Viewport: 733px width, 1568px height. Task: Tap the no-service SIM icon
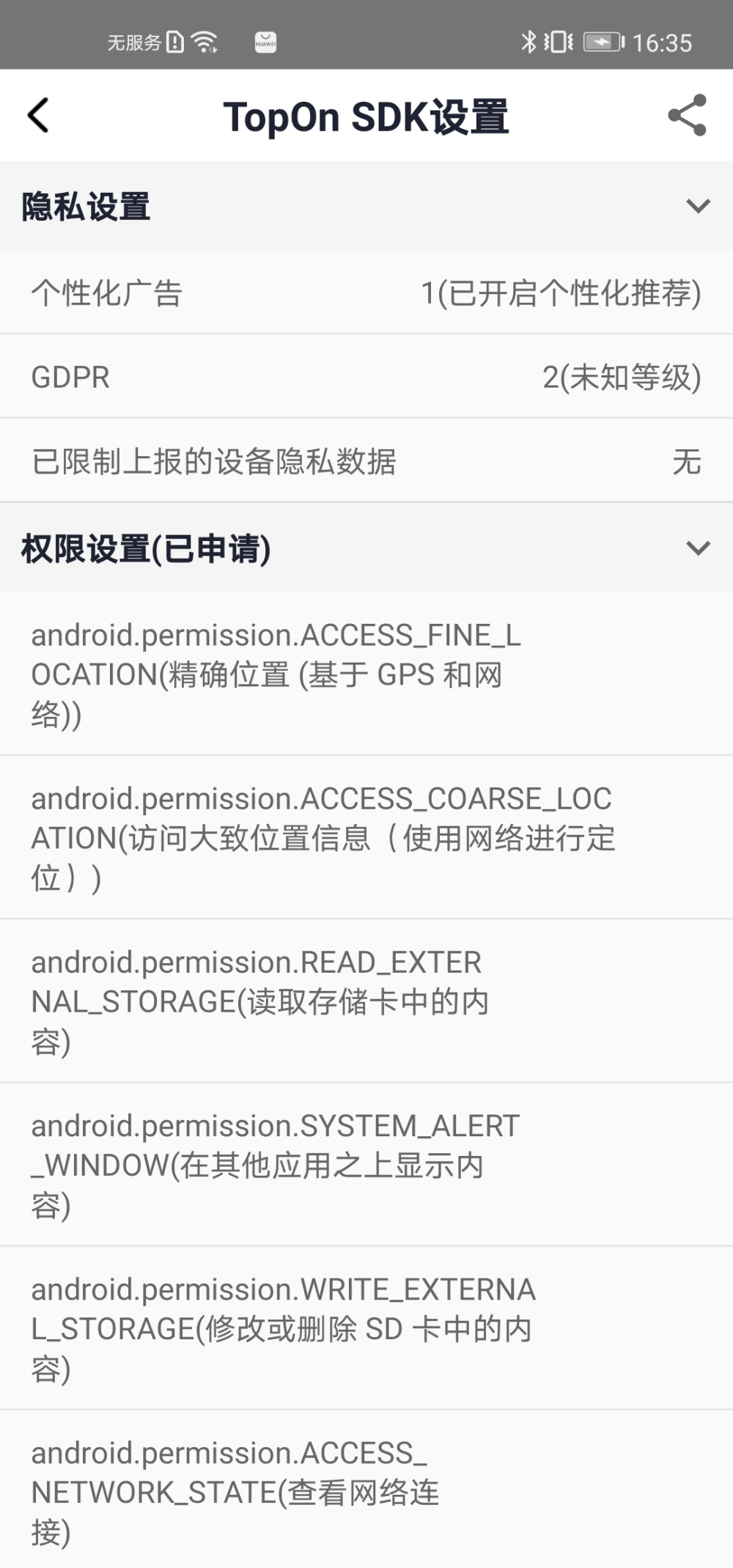[174, 42]
